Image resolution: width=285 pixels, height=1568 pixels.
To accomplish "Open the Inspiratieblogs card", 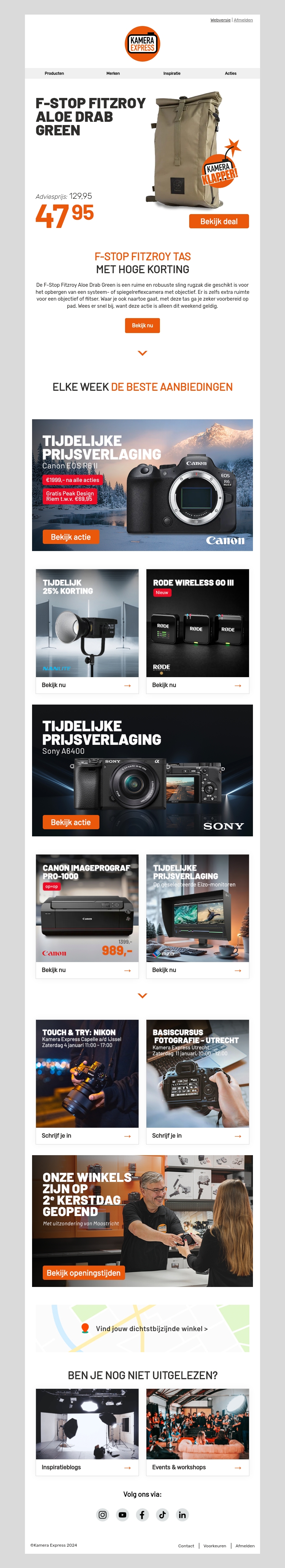I will 87,1467.
